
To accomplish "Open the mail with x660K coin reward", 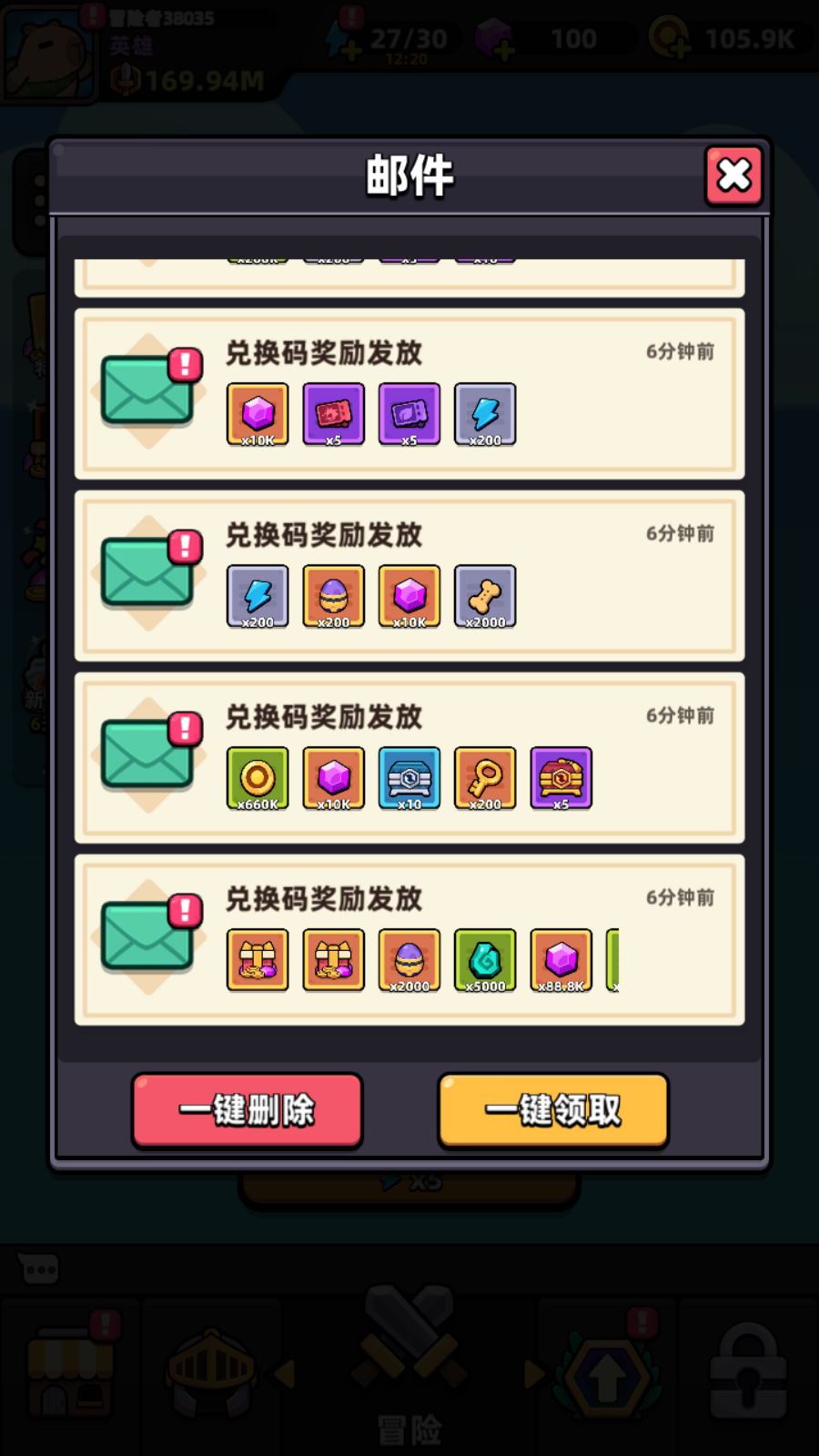I will 409,757.
